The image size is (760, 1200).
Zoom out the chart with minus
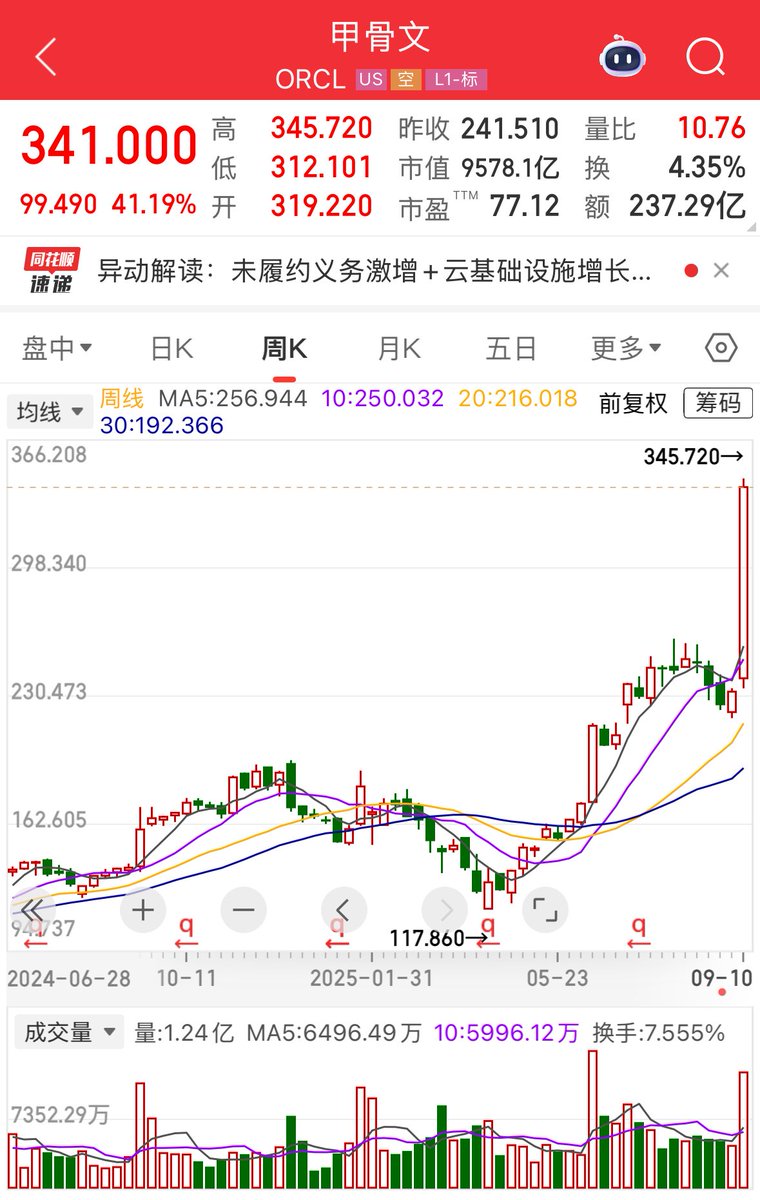pos(243,910)
